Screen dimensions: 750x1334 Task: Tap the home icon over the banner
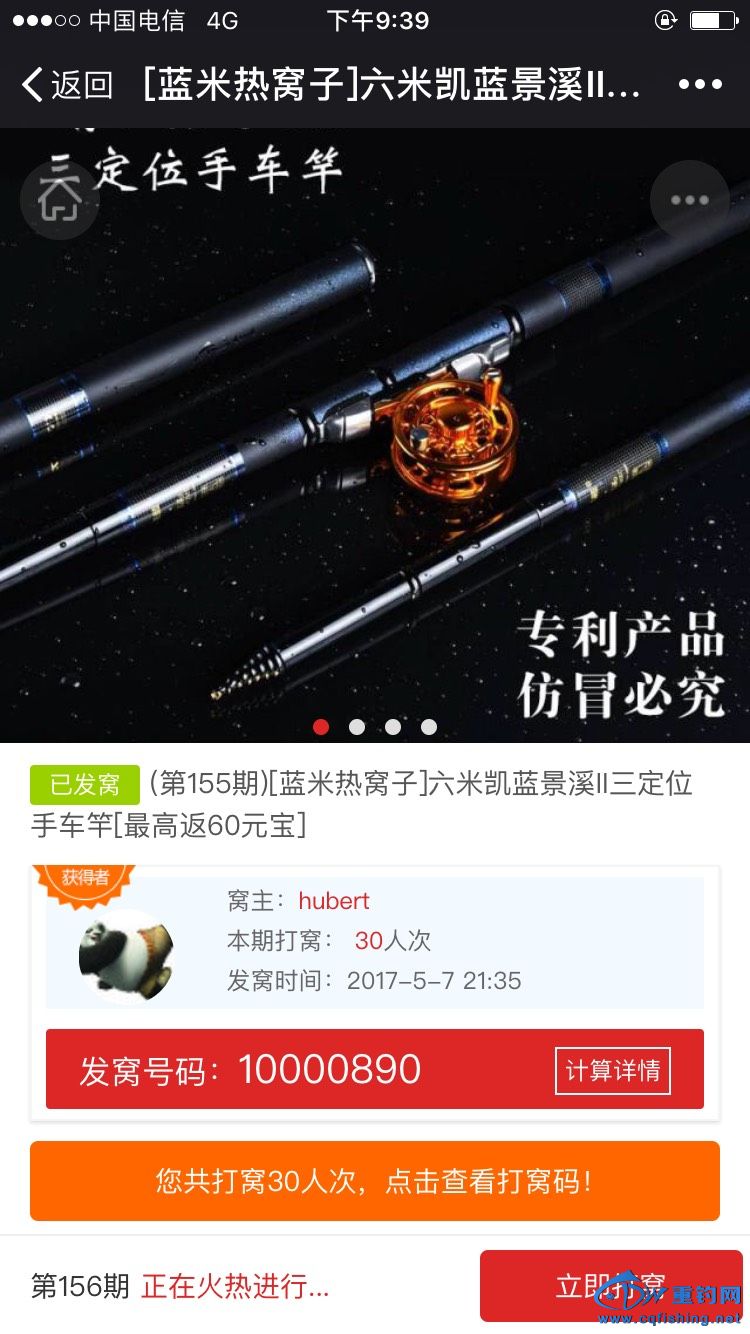[x=60, y=200]
